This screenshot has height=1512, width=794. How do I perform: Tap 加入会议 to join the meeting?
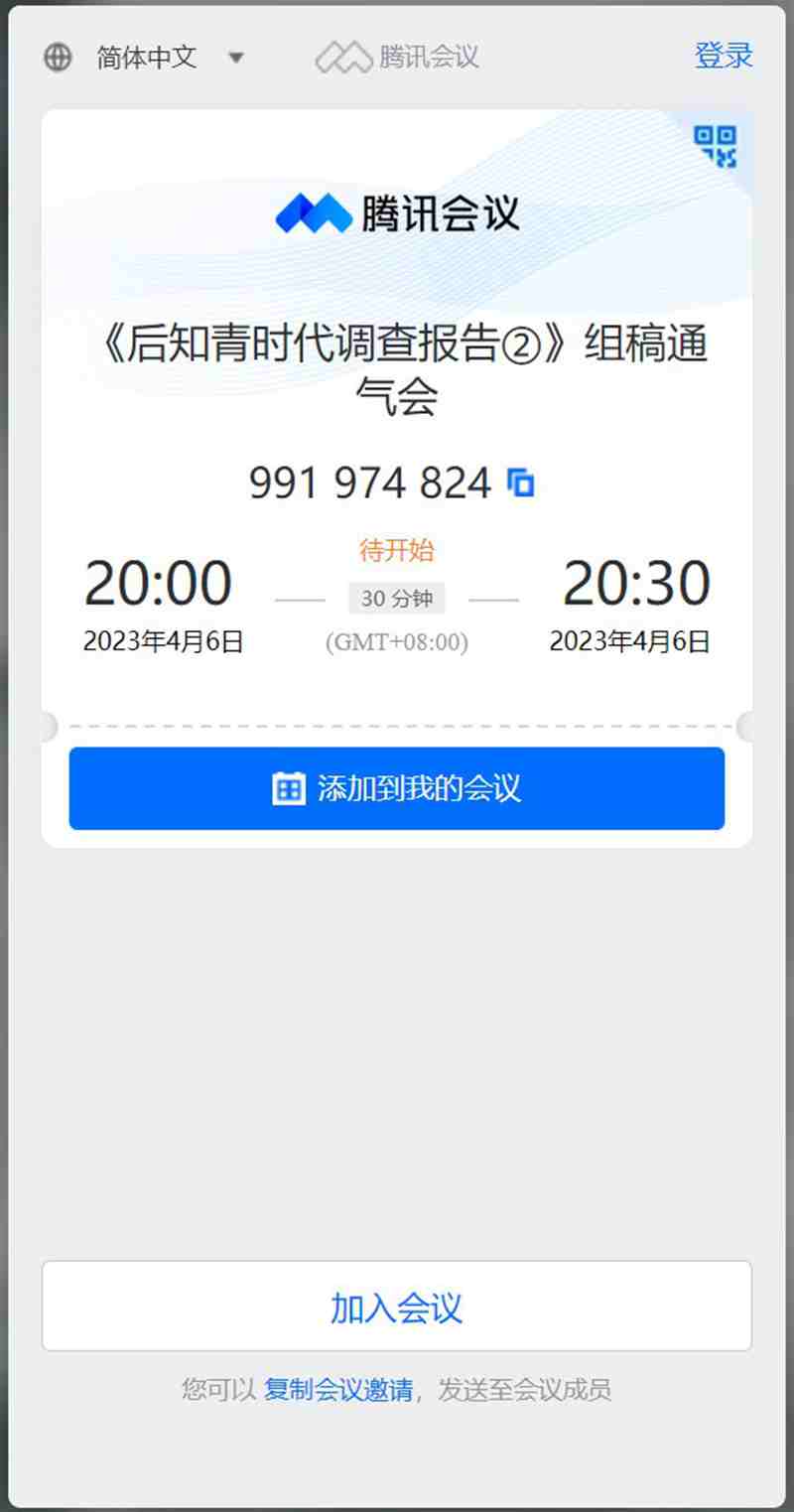point(397,1306)
